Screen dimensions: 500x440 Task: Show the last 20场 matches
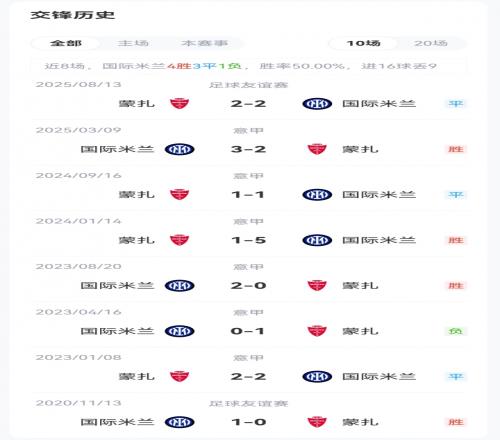tap(431, 43)
